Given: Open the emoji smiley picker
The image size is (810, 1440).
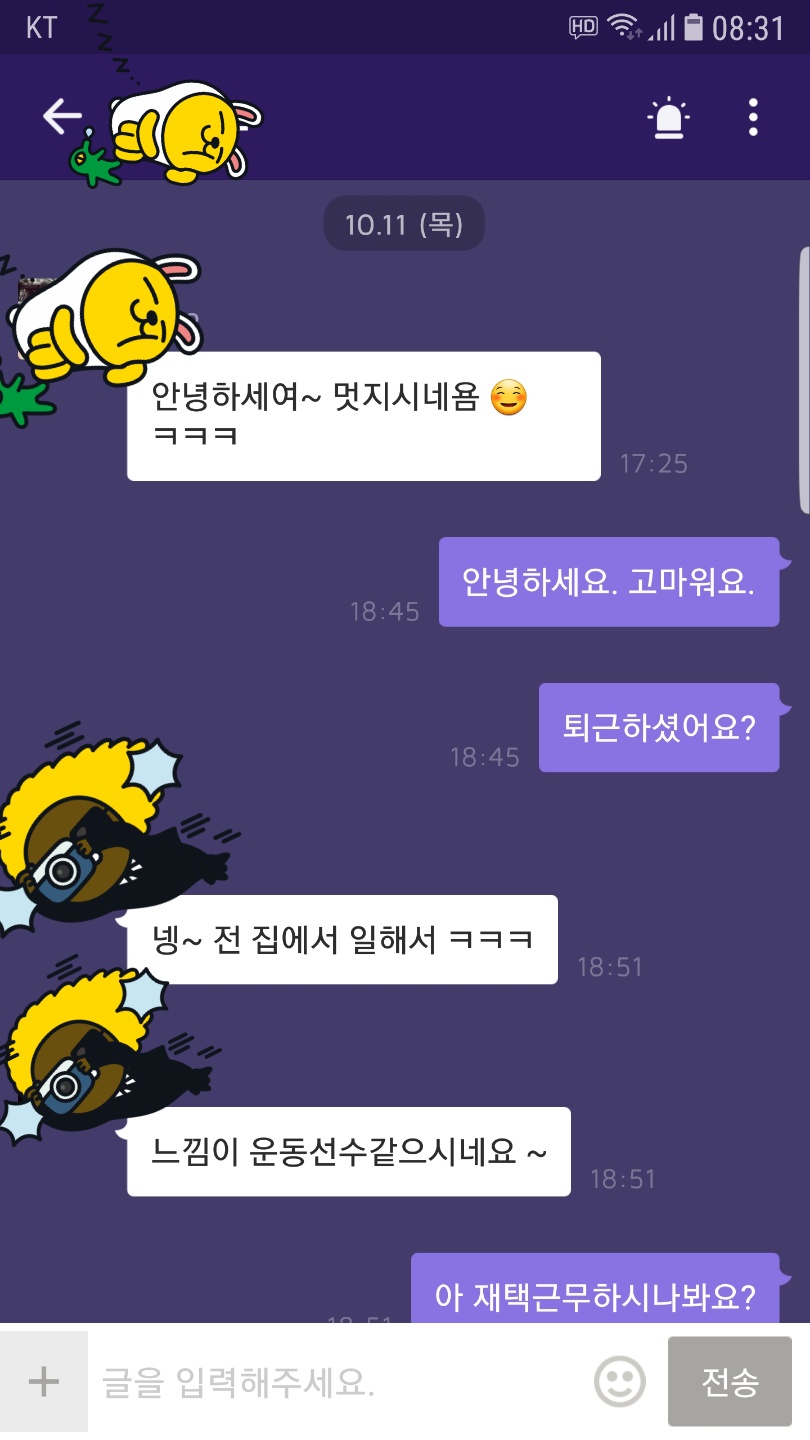Looking at the screenshot, I should pos(620,1382).
